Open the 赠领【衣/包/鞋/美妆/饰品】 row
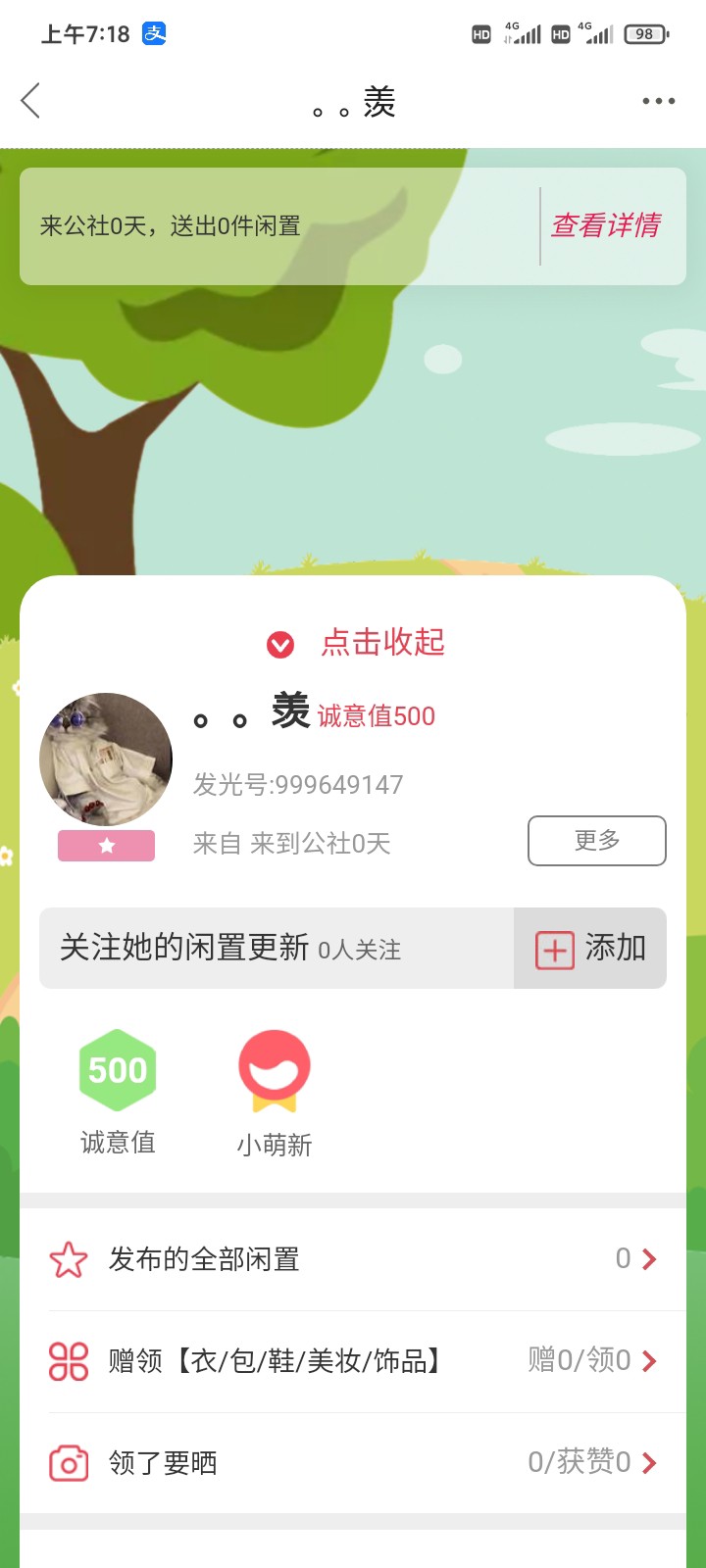This screenshot has height=1568, width=706. tap(353, 1361)
